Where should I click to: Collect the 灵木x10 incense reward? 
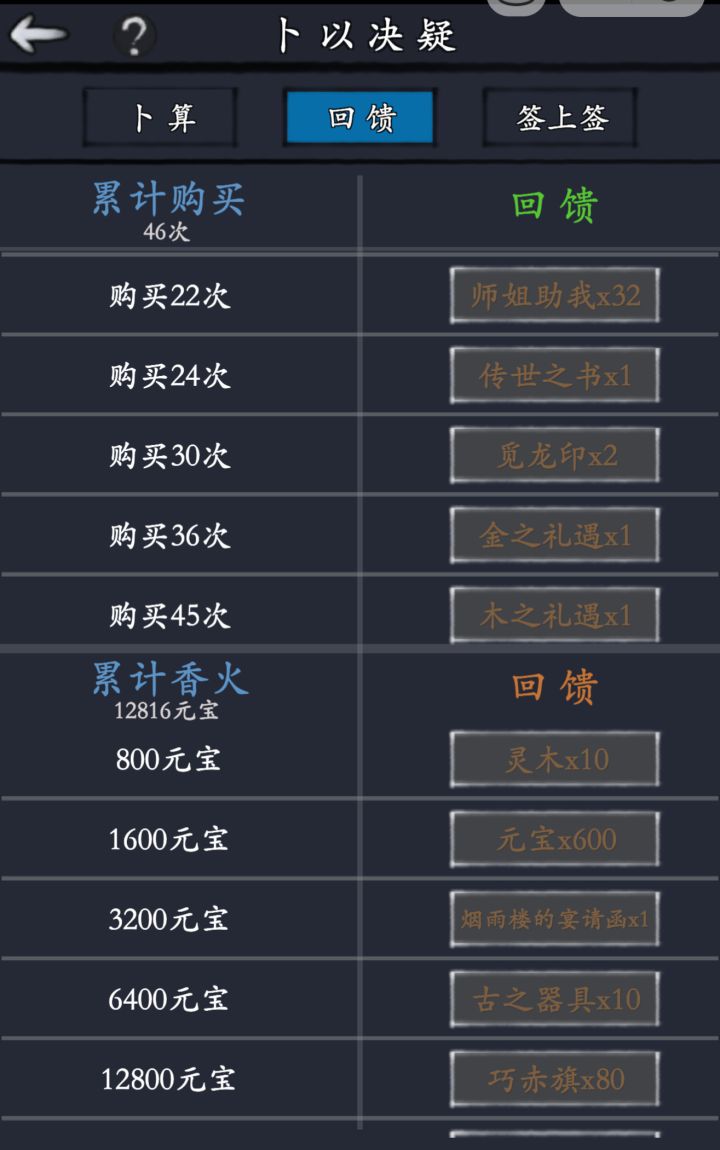[x=554, y=758]
